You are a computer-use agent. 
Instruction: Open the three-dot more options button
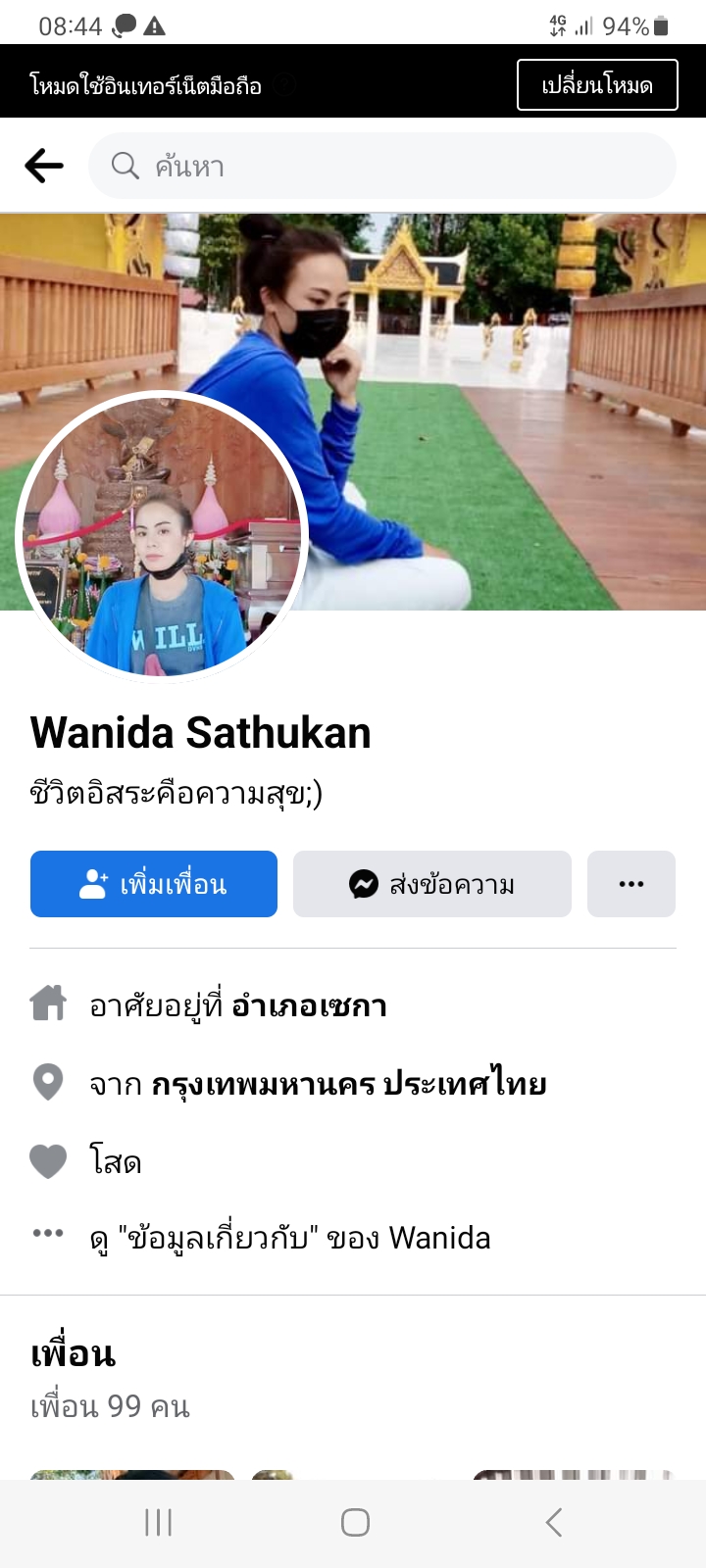click(630, 884)
